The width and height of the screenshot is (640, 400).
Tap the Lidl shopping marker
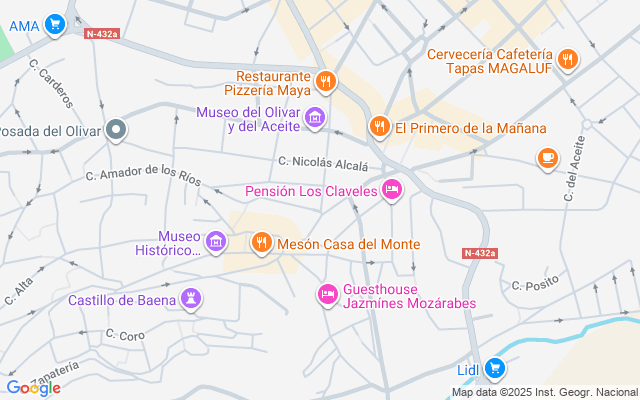(494, 370)
